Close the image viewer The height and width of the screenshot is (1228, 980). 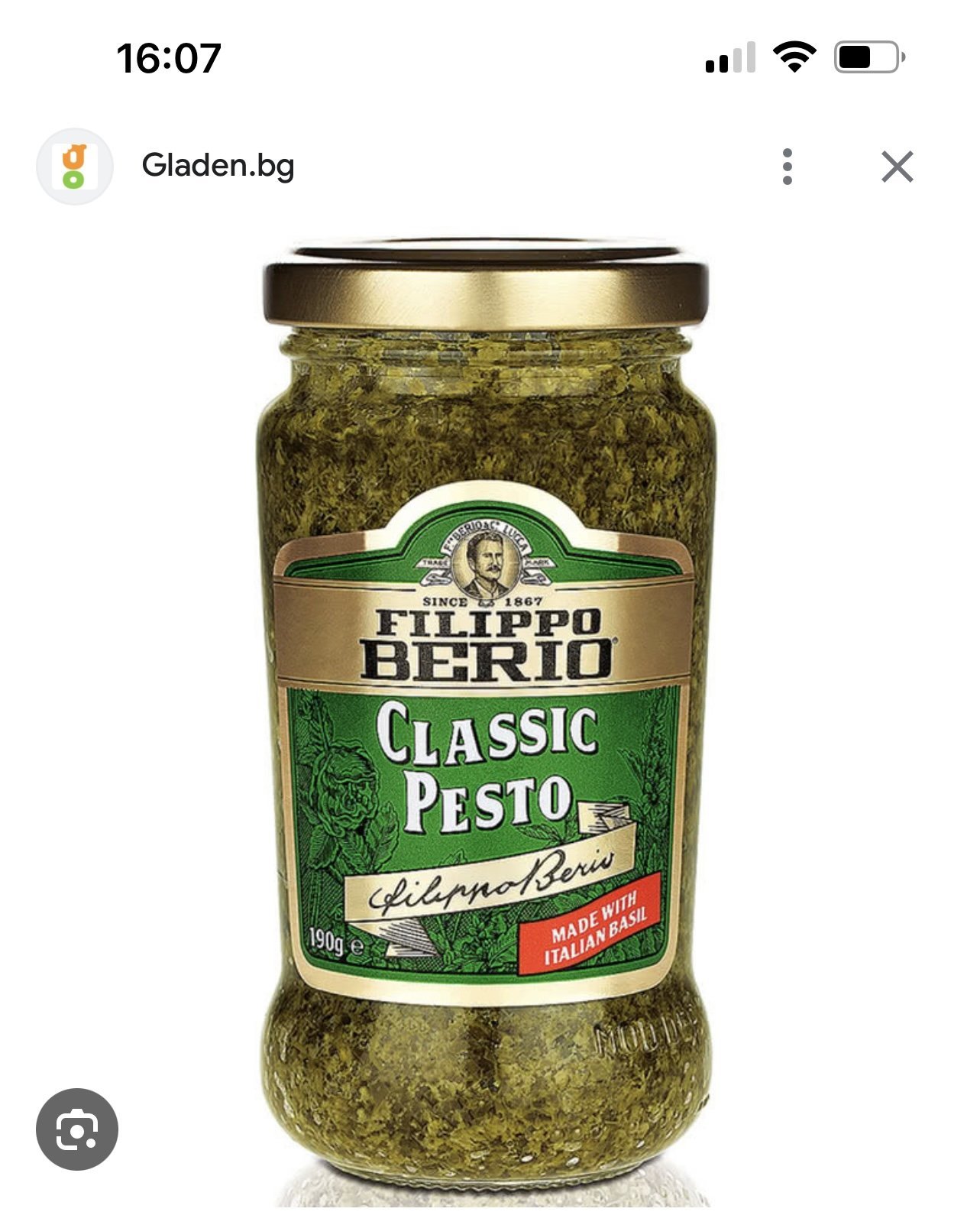click(x=897, y=167)
